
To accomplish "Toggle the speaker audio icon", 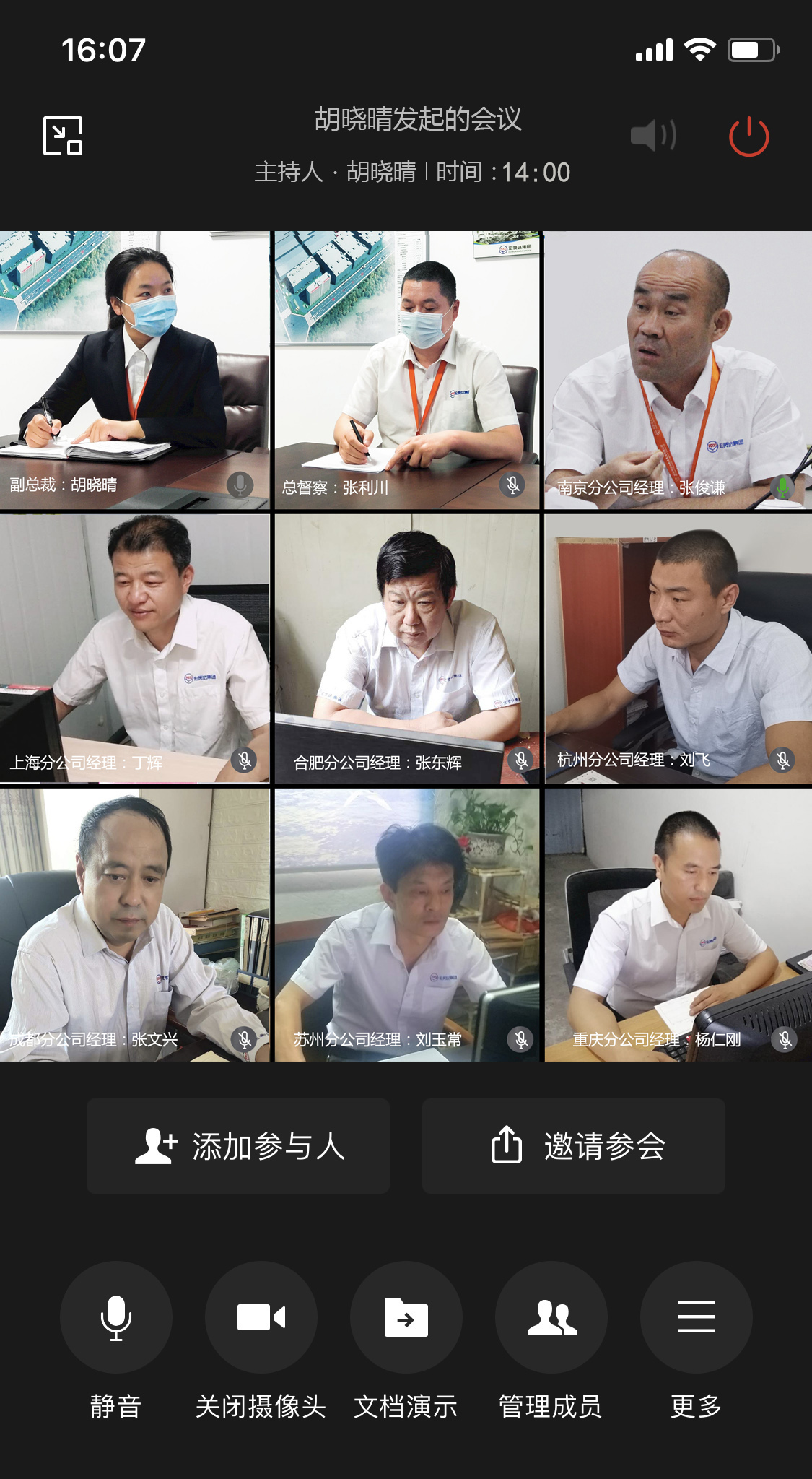I will tap(653, 136).
